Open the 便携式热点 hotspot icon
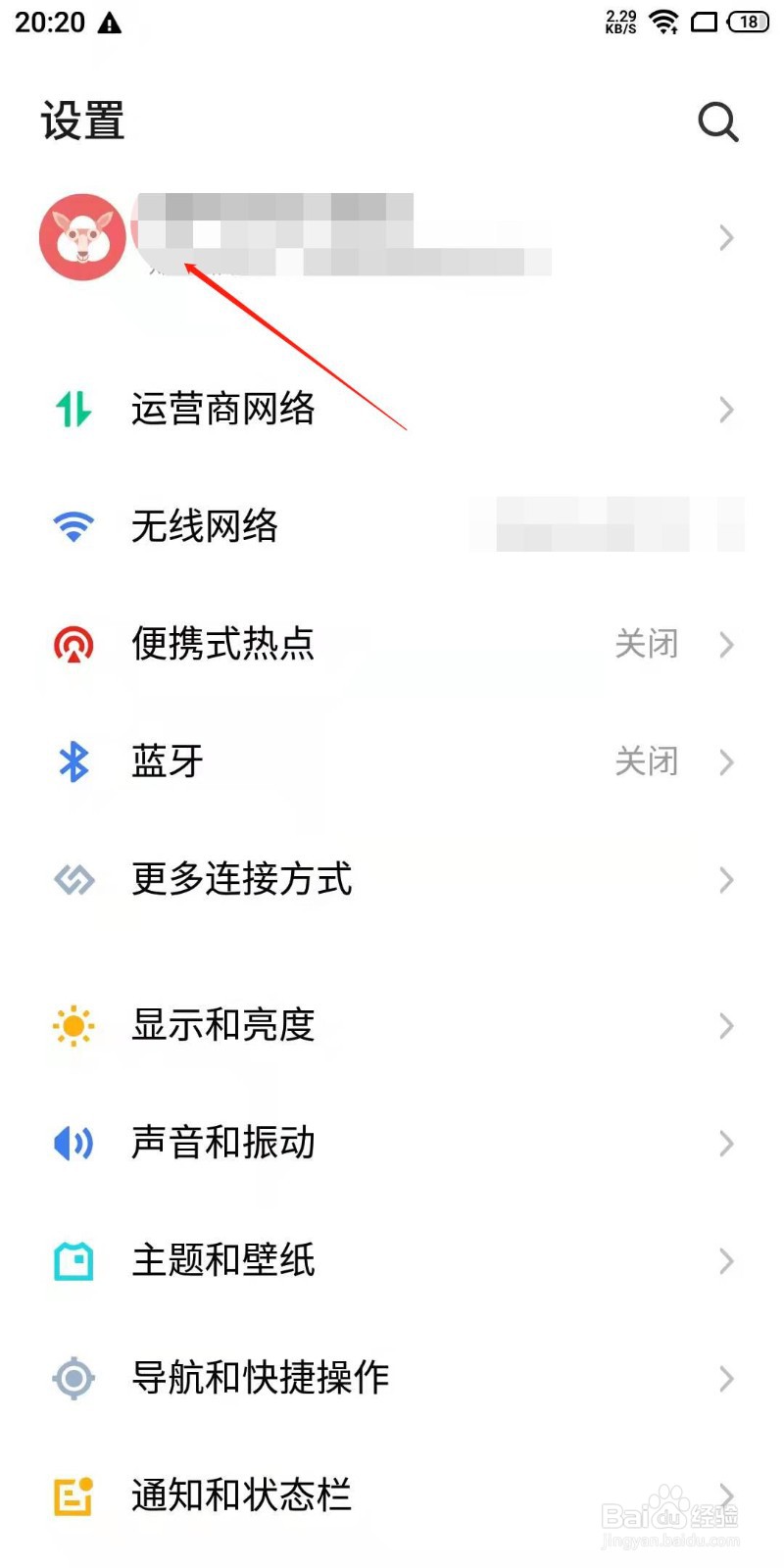Viewport: 784px width, 1568px height. pos(73,644)
